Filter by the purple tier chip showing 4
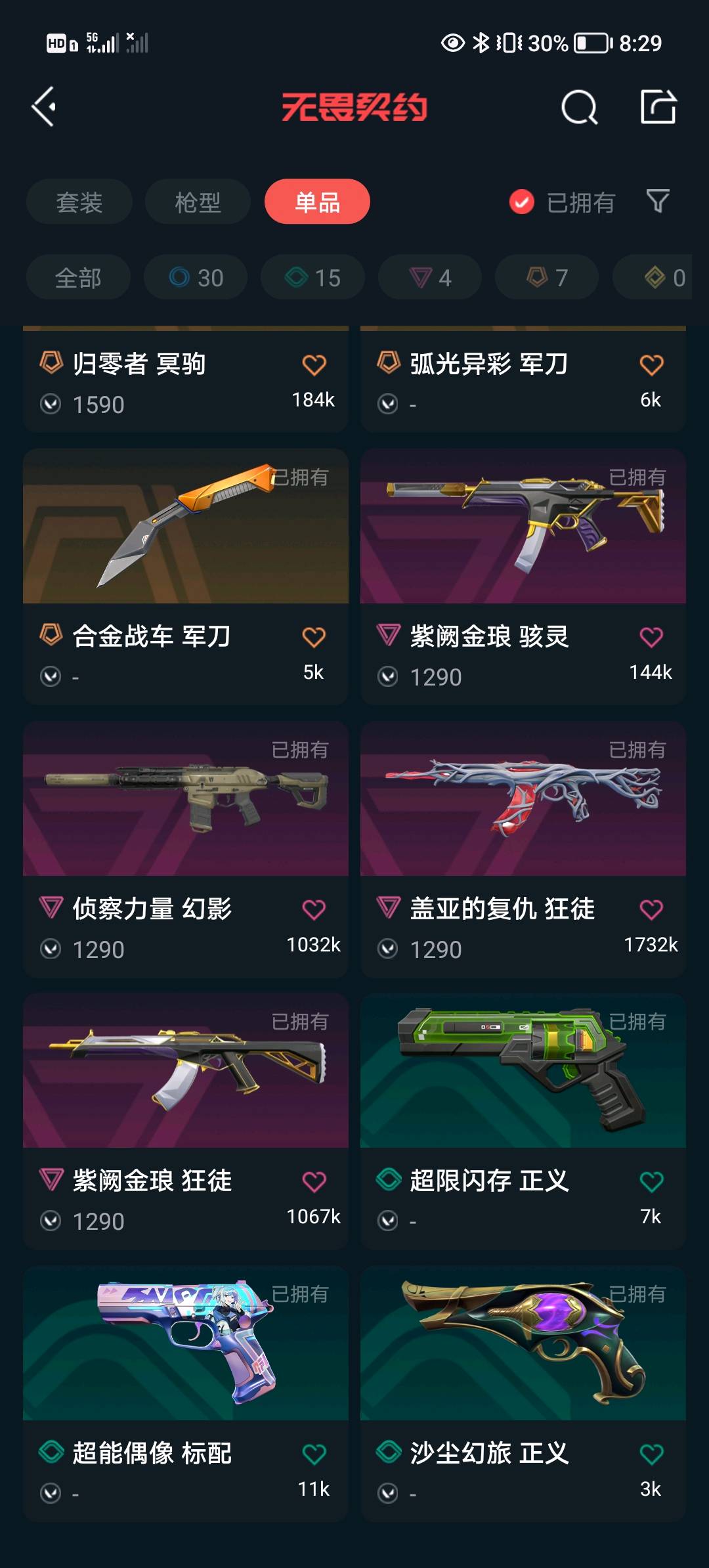The height and width of the screenshot is (1568, 709). [x=430, y=278]
